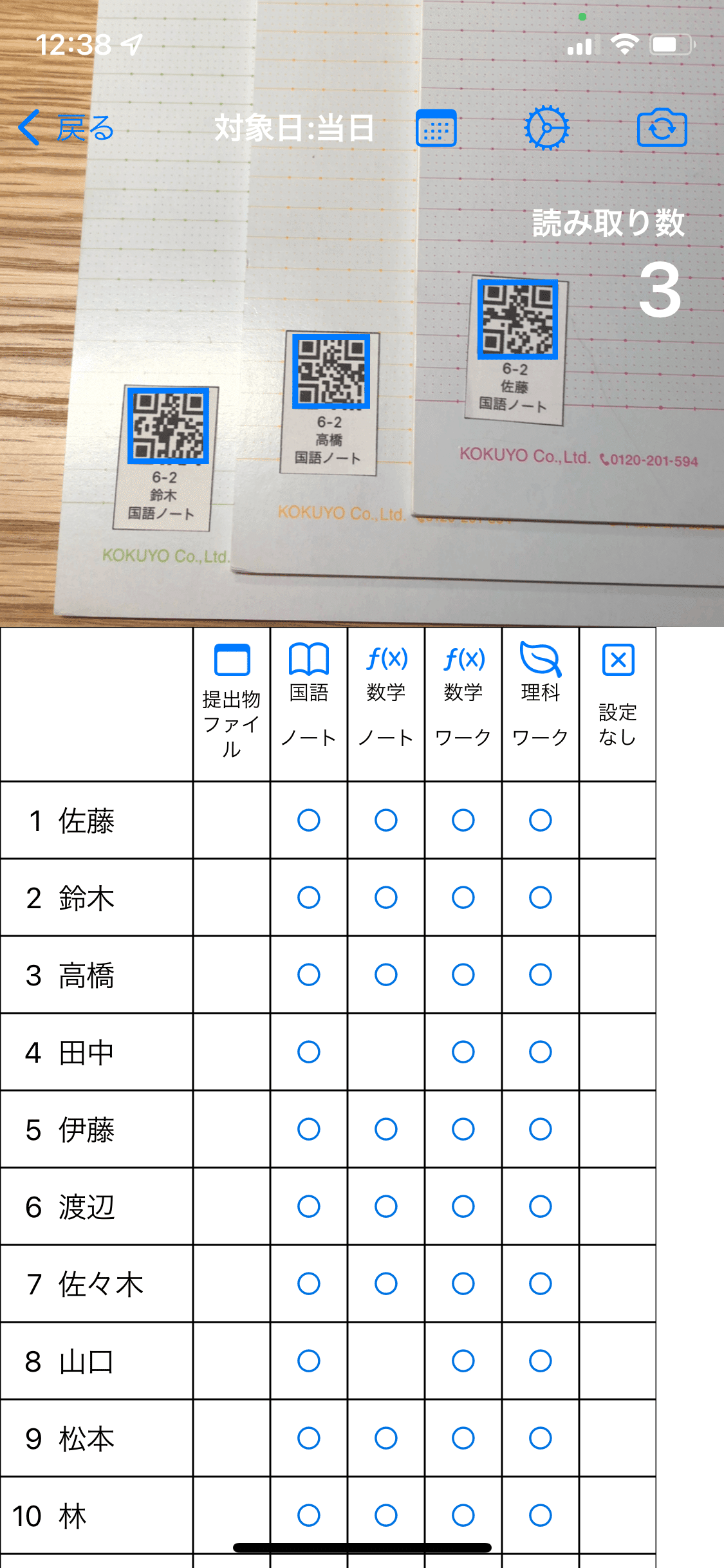Mark 松本's 国語ノート circle

[309, 1438]
